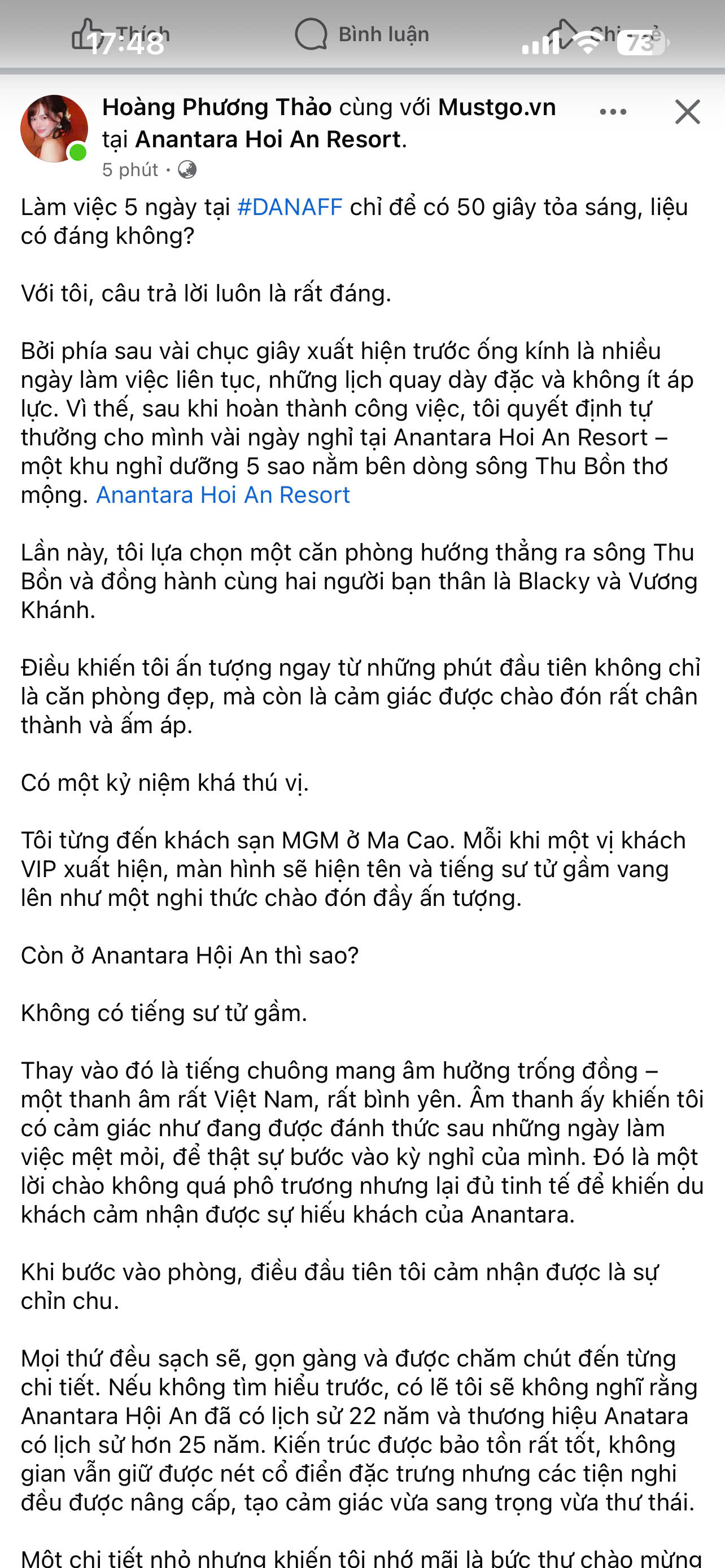The width and height of the screenshot is (725, 1568).
Task: Like the post above with Thích
Action: click(120, 34)
